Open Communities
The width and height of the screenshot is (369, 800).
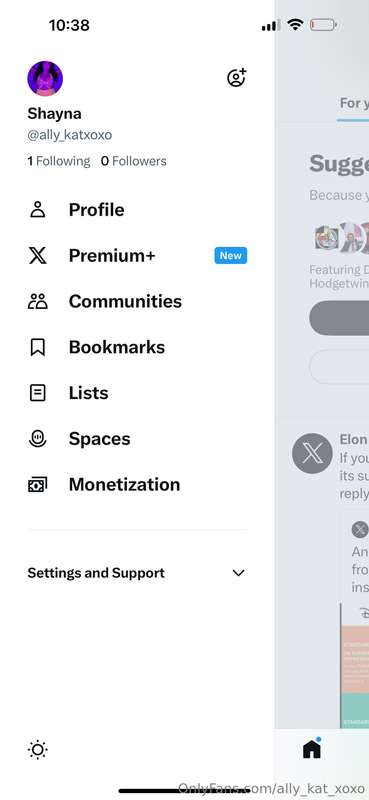click(137, 302)
